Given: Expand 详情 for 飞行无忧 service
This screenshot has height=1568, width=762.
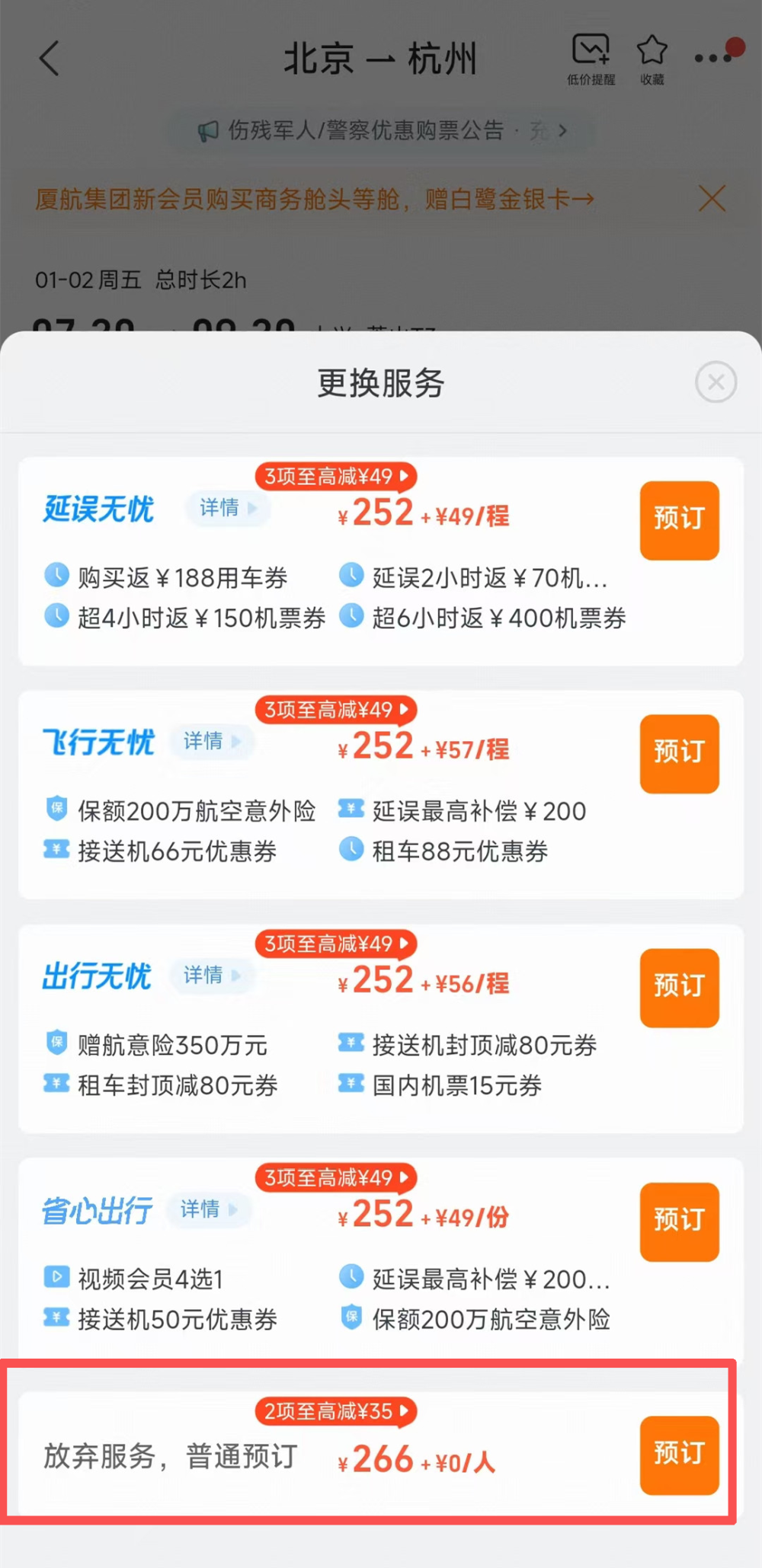Looking at the screenshot, I should click(x=213, y=742).
